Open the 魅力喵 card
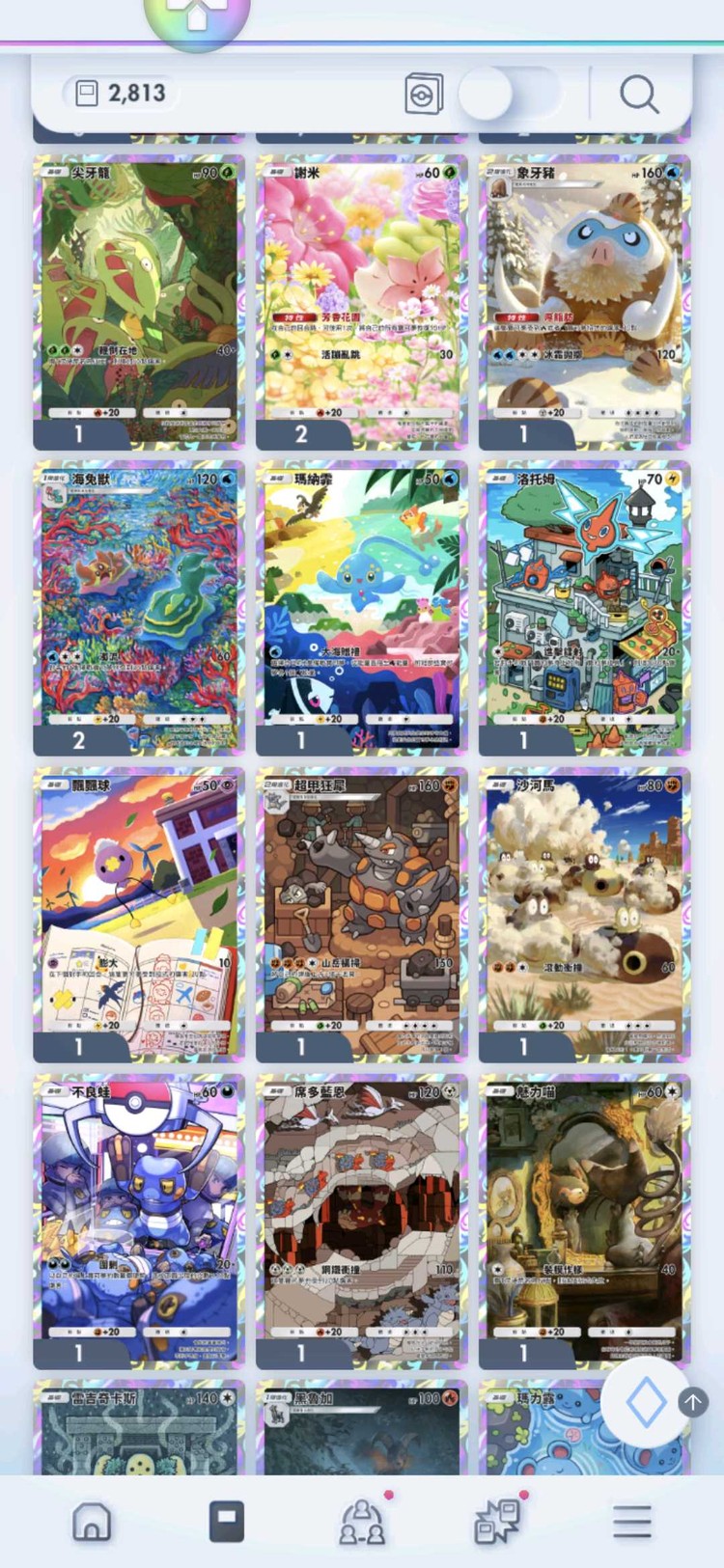The width and height of the screenshot is (724, 1568). click(x=584, y=1220)
